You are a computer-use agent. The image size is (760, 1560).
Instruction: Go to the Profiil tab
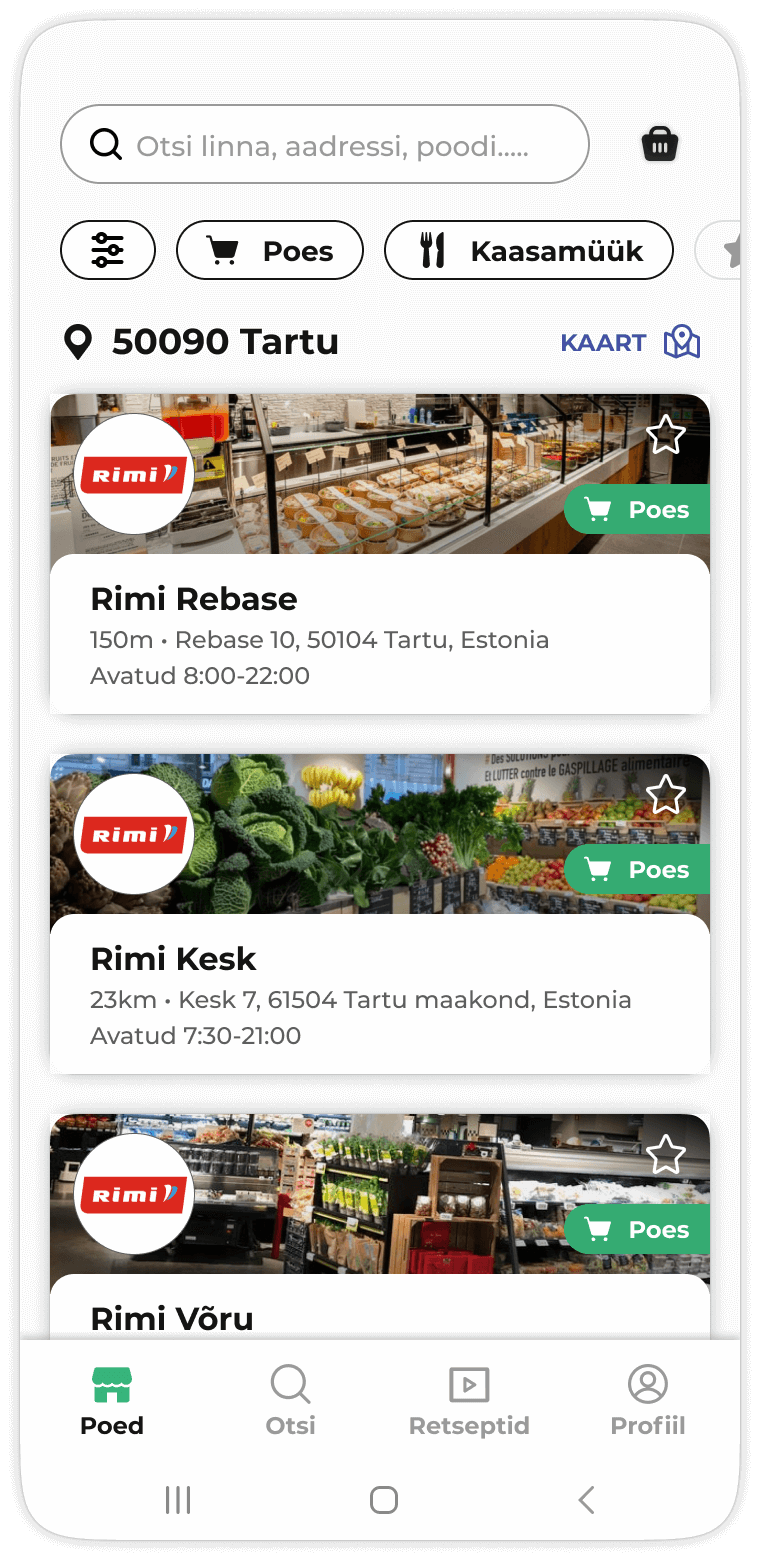pos(648,1401)
